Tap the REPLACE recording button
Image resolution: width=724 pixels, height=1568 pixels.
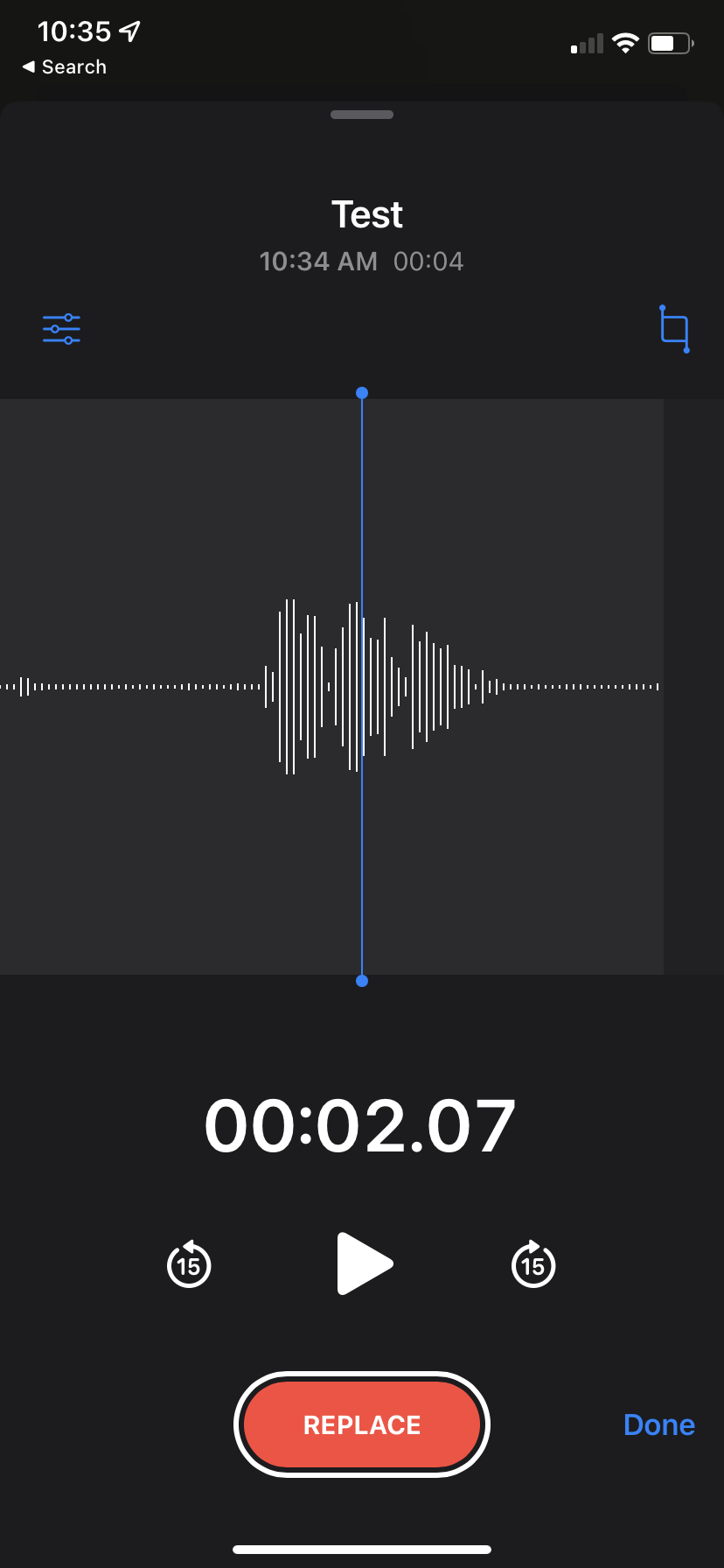pyautogui.click(x=360, y=1424)
